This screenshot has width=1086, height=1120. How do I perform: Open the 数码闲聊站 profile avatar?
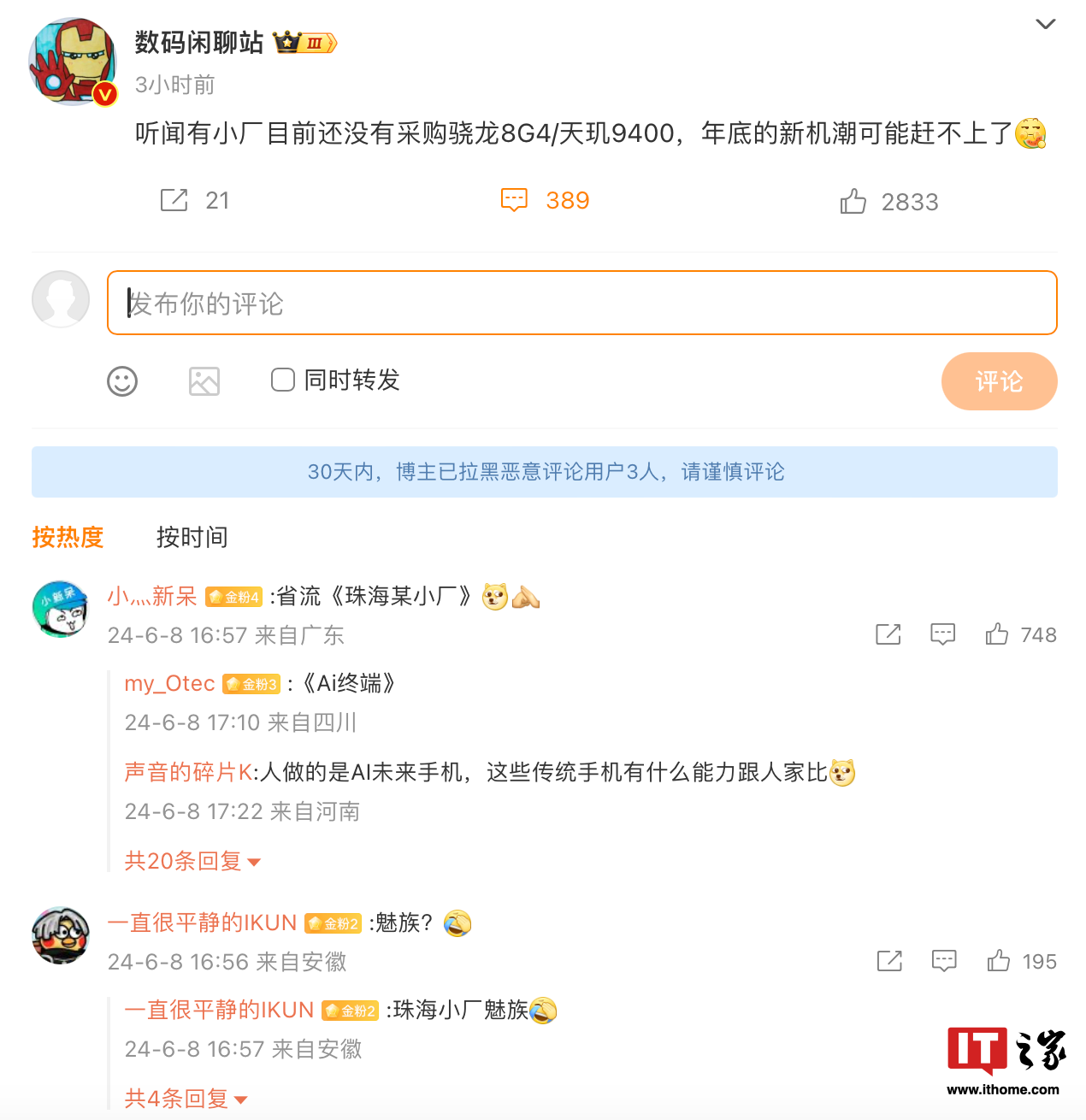point(73,62)
